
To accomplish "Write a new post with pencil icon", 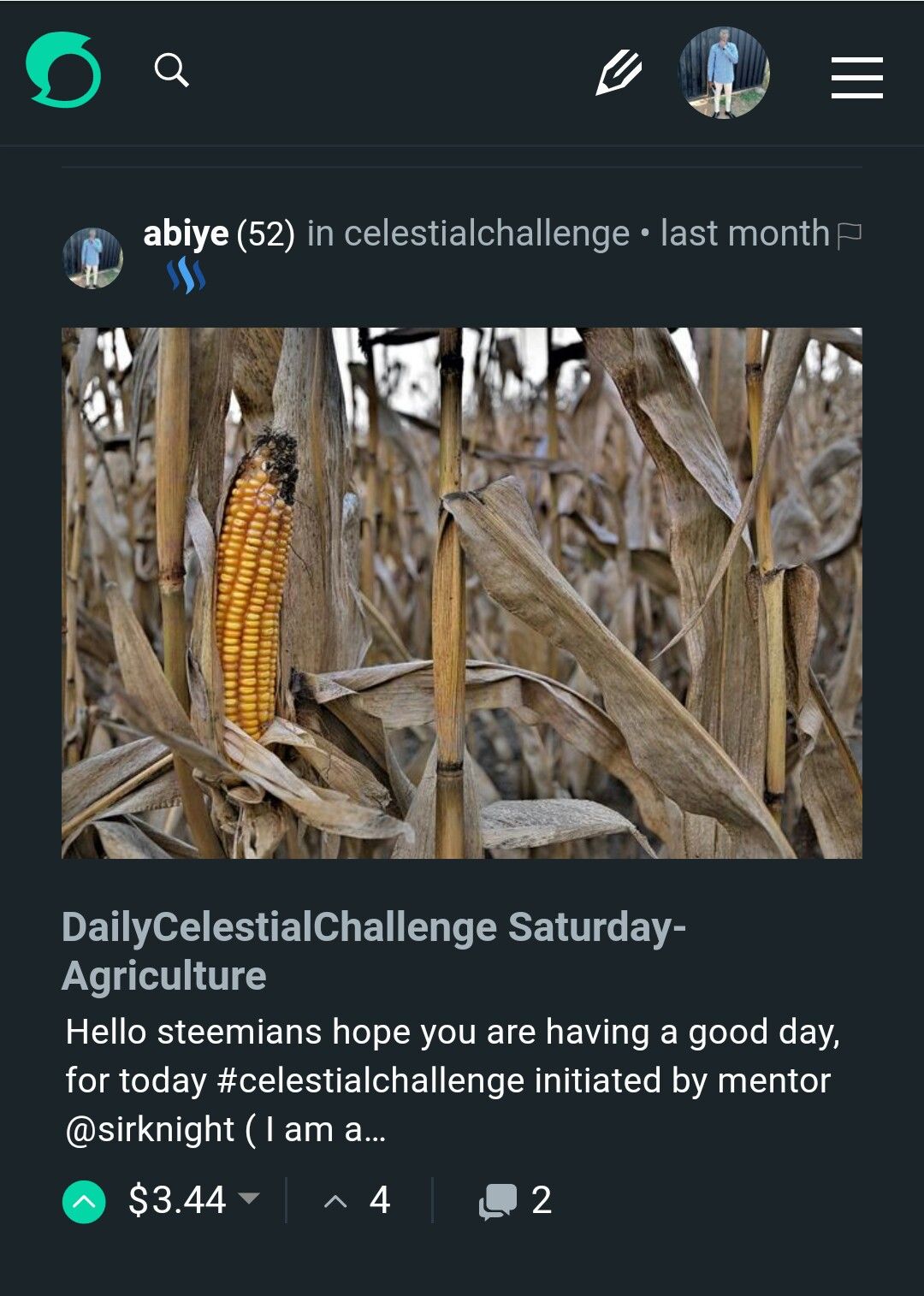I will coord(619,72).
